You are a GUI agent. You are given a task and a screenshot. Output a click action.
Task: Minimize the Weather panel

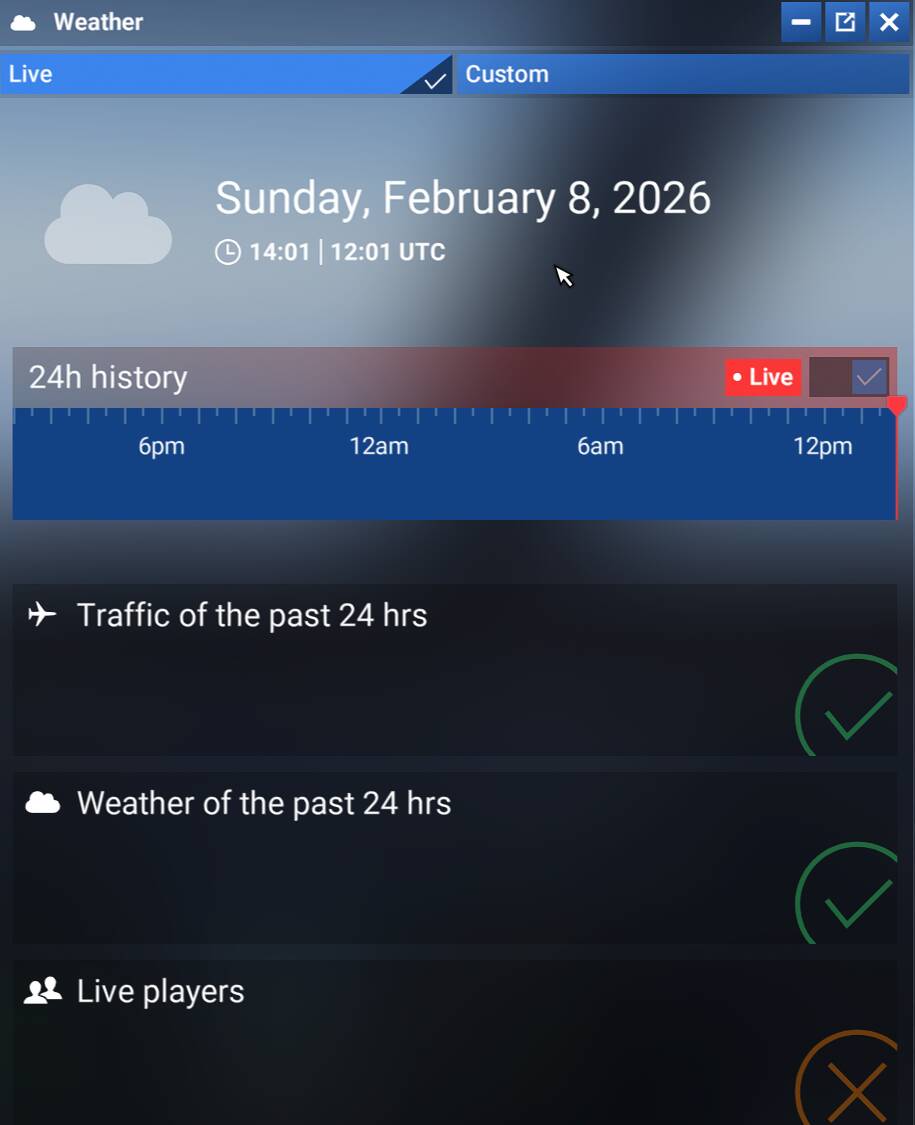tap(801, 22)
